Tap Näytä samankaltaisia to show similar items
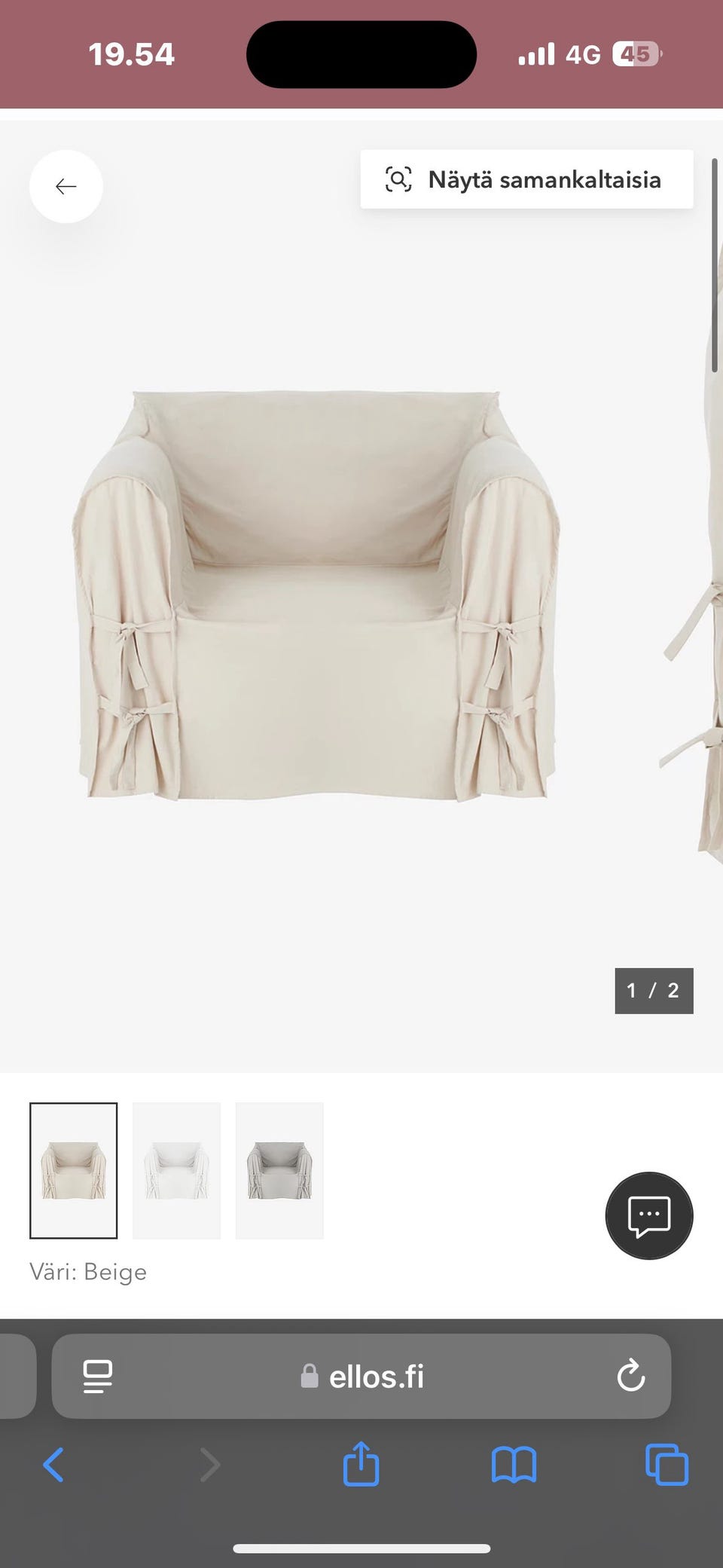723x1568 pixels. click(x=526, y=179)
